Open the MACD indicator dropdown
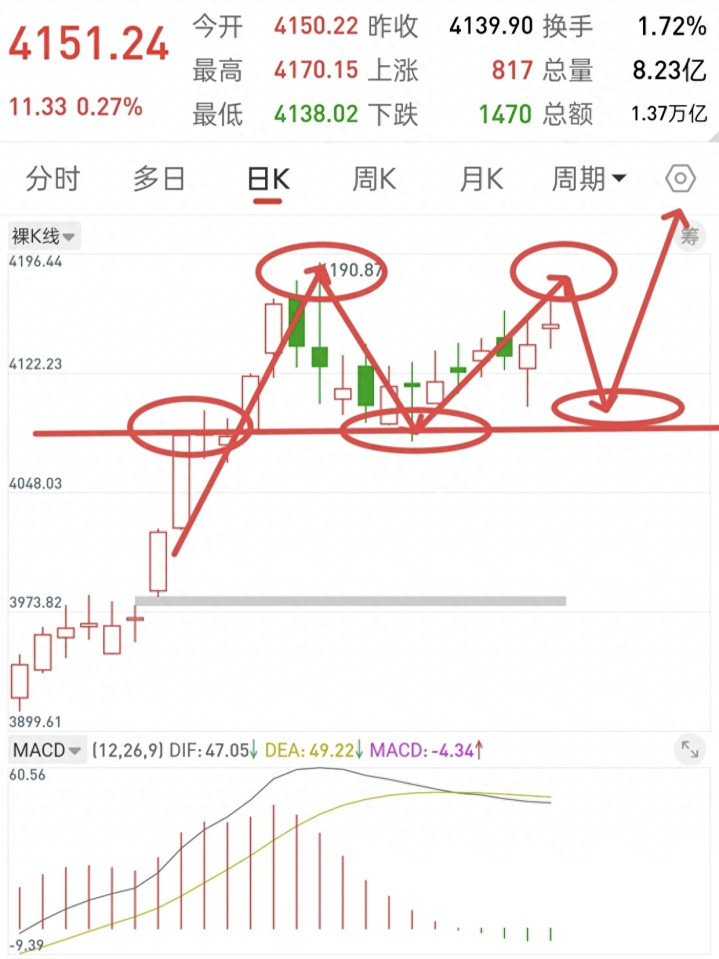The height and width of the screenshot is (959, 719). pos(46,750)
